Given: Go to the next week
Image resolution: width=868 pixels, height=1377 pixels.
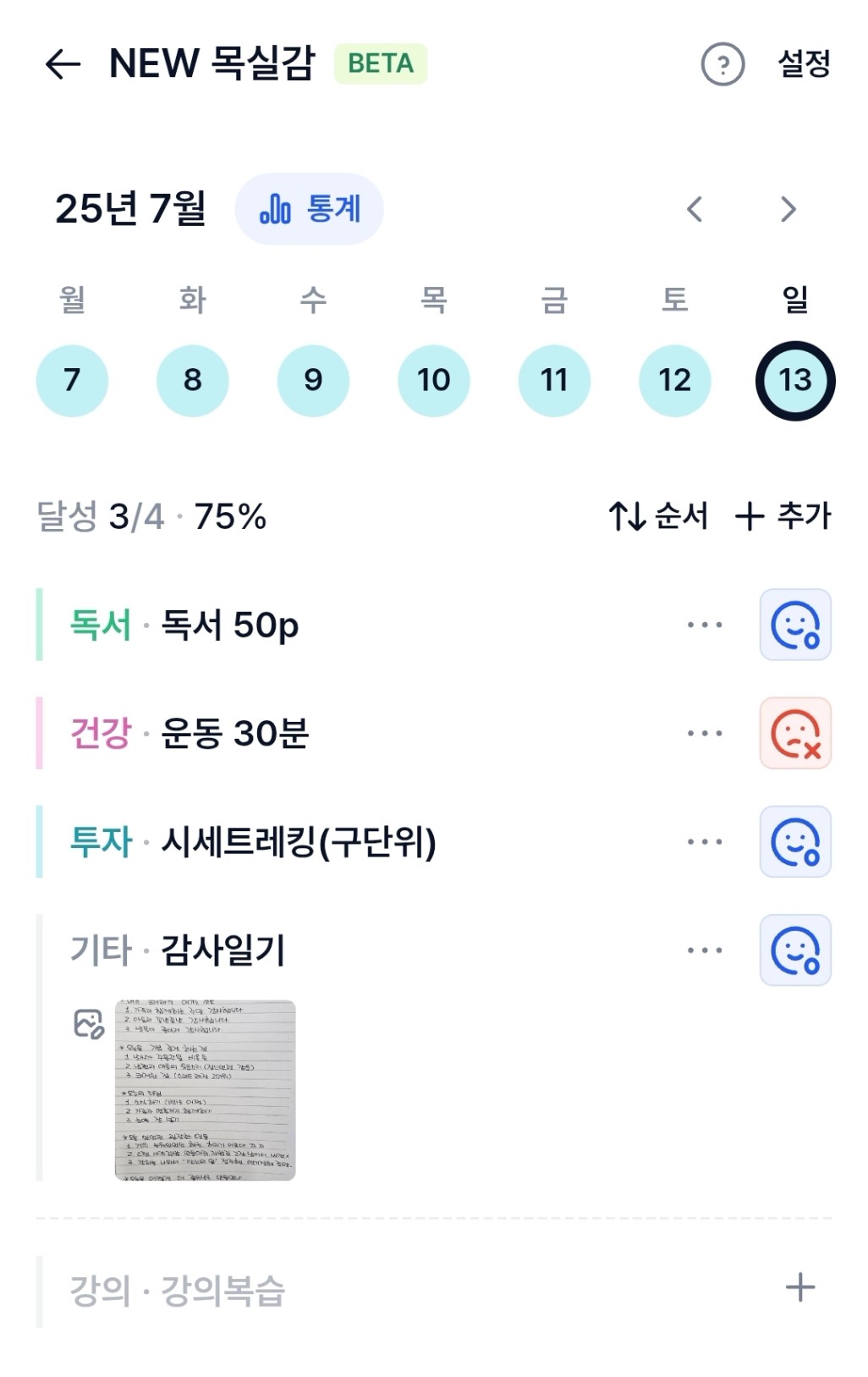Looking at the screenshot, I should (x=788, y=209).
